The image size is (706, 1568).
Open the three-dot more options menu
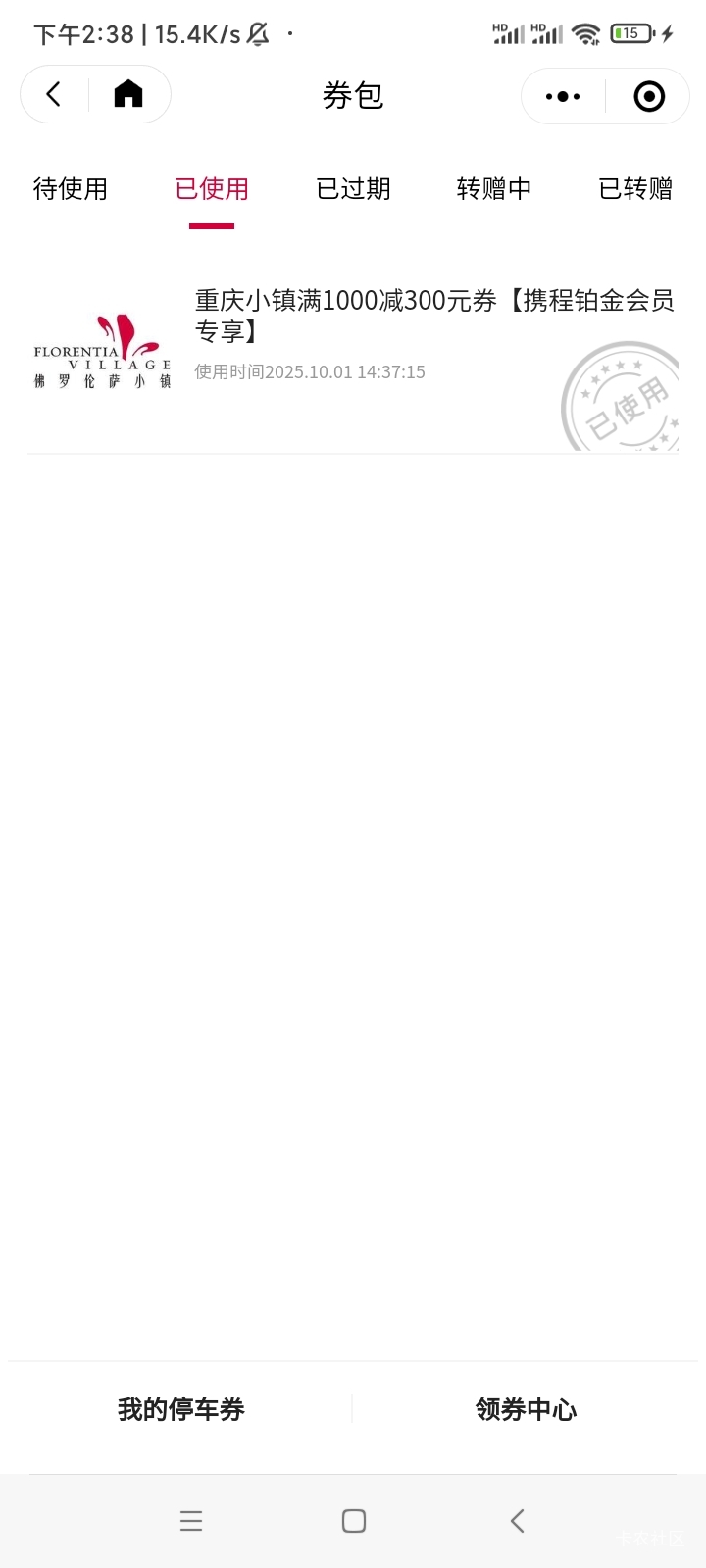(563, 96)
